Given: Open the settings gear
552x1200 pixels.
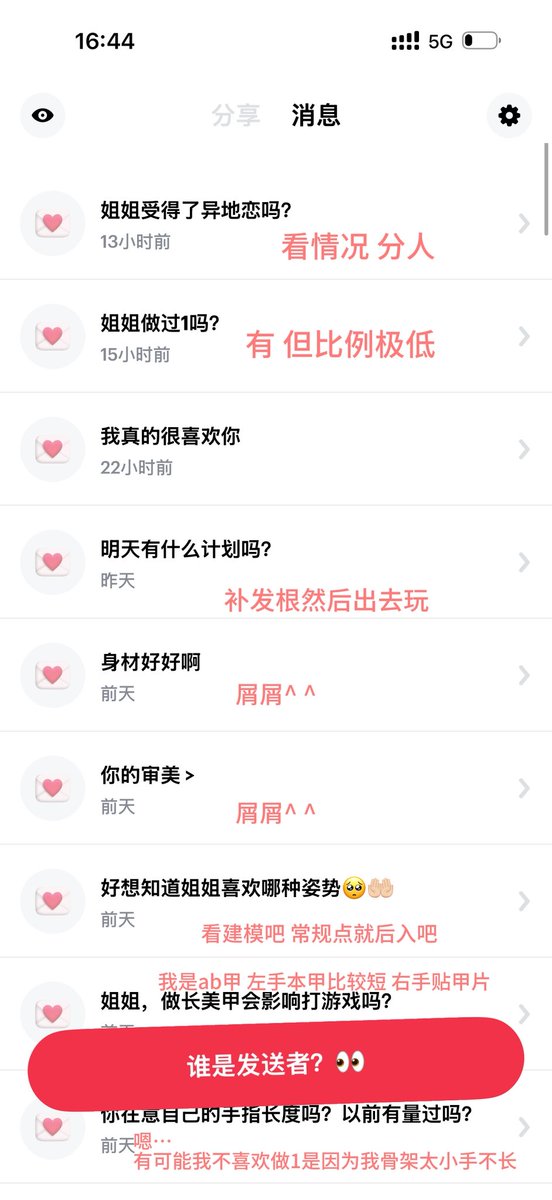Looking at the screenshot, I should [x=509, y=115].
